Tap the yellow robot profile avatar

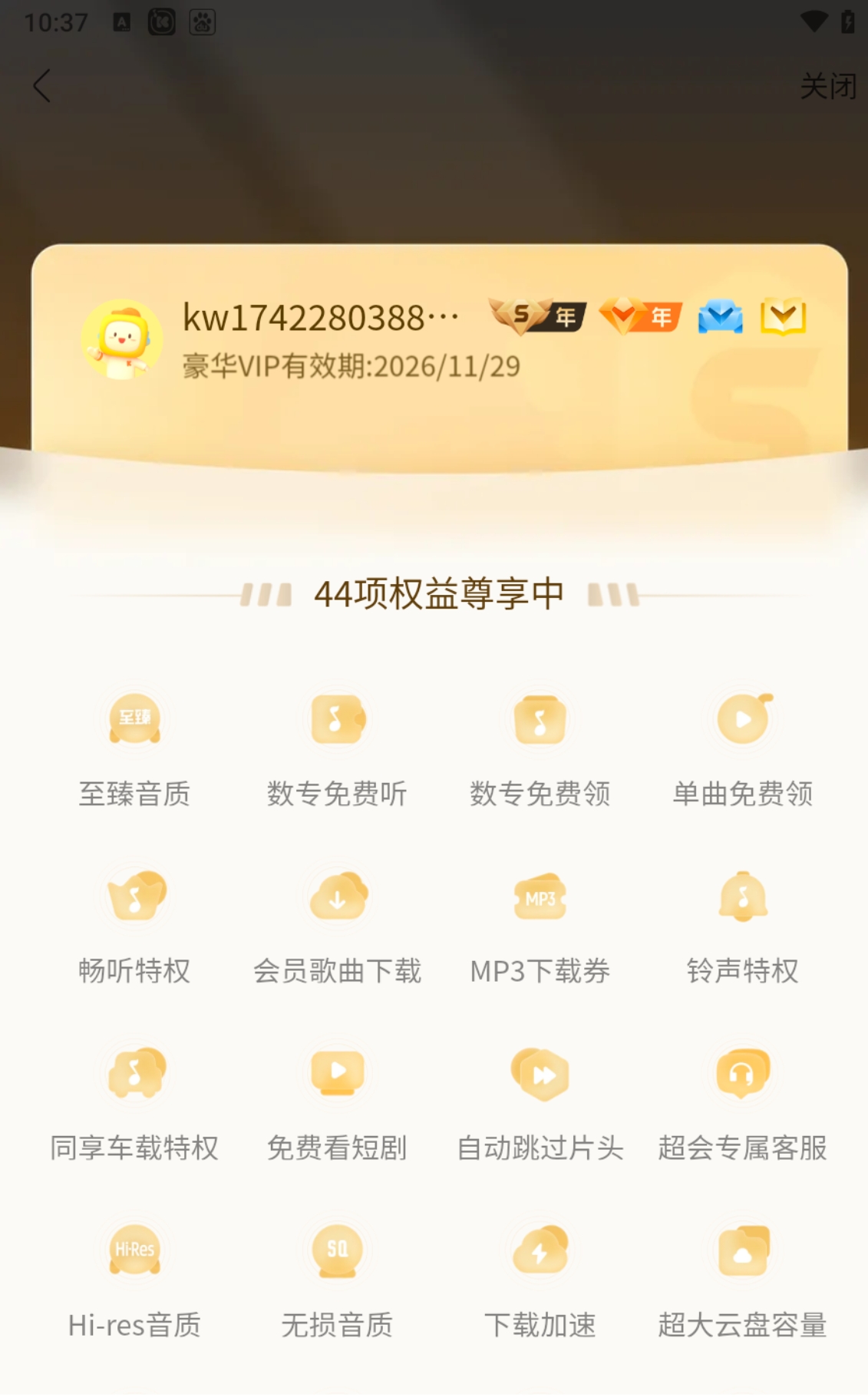(121, 340)
